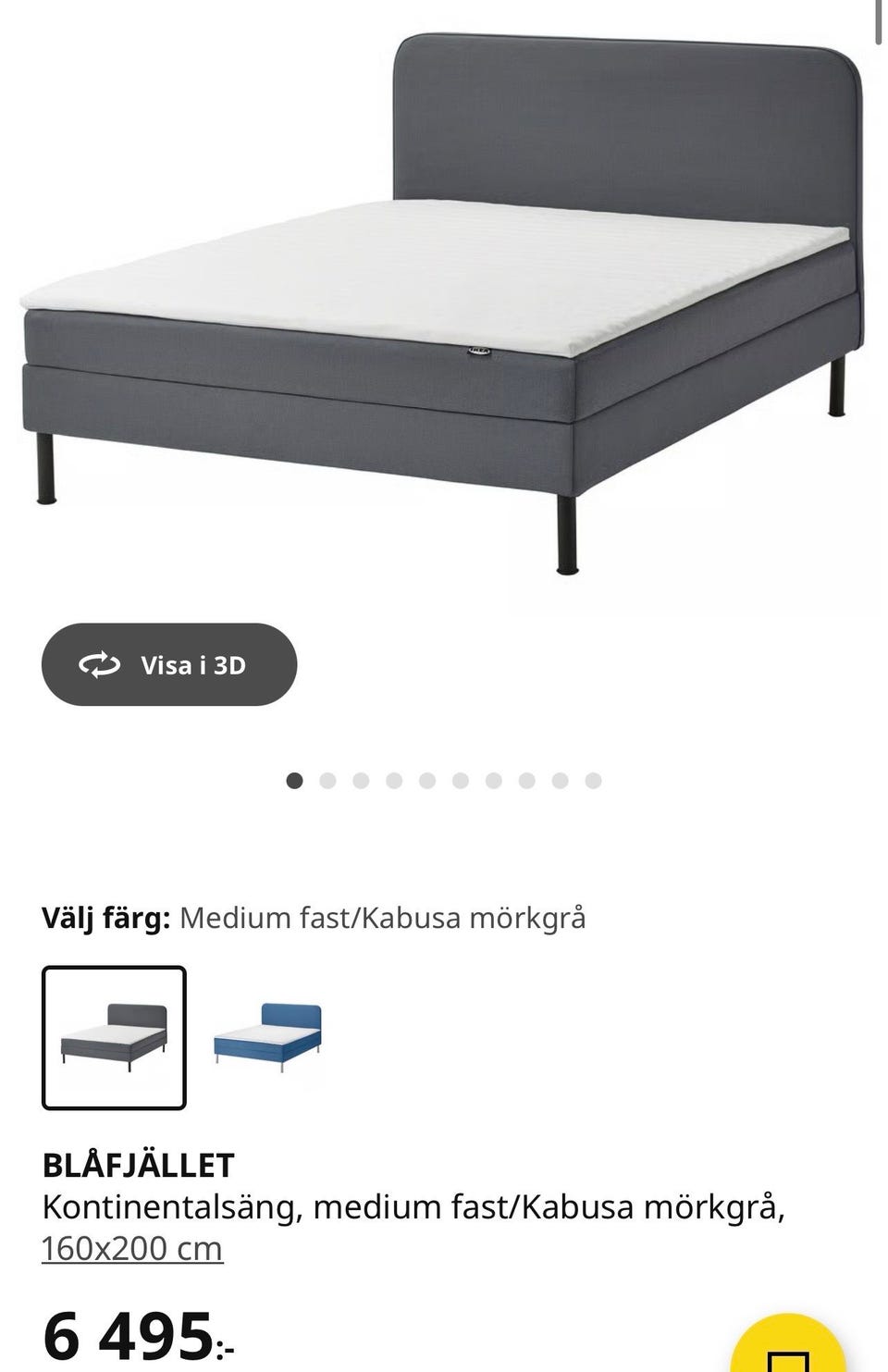Click the 3D rotation icon inside Visa i 3D
This screenshot has height=1372, width=888.
[x=102, y=662]
